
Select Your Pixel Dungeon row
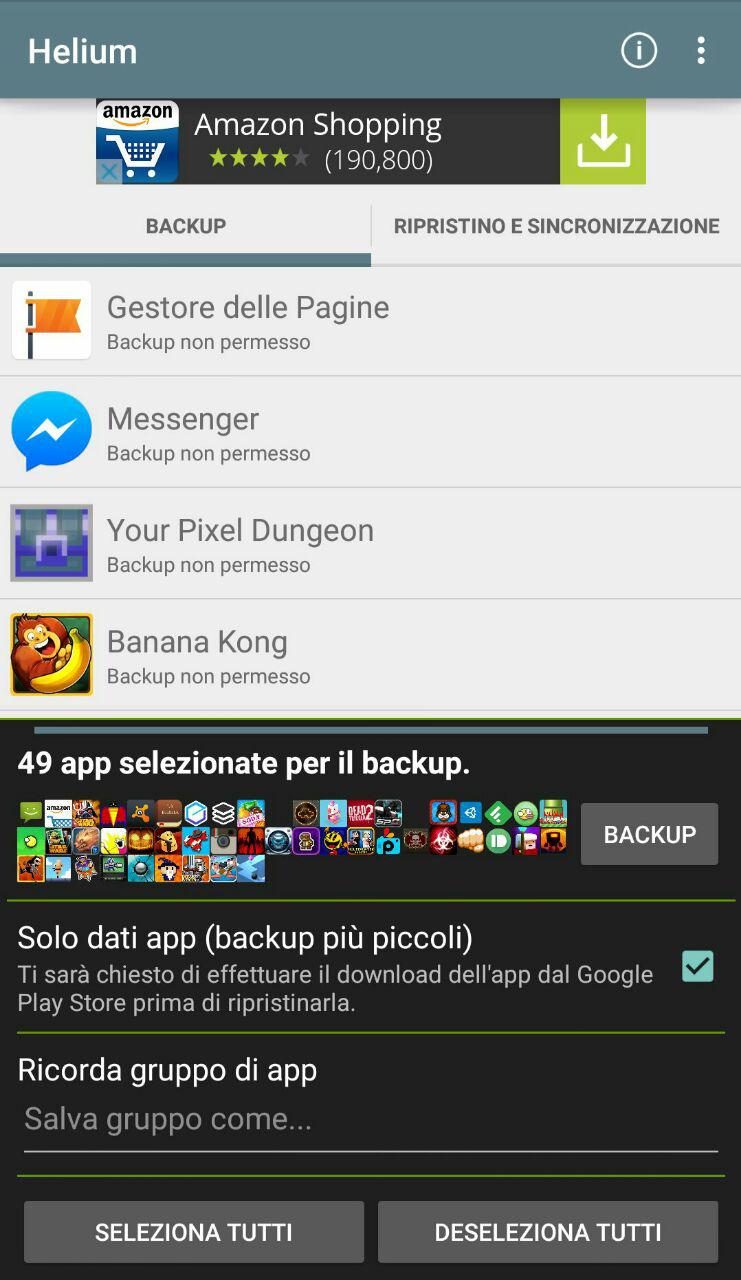coord(370,544)
